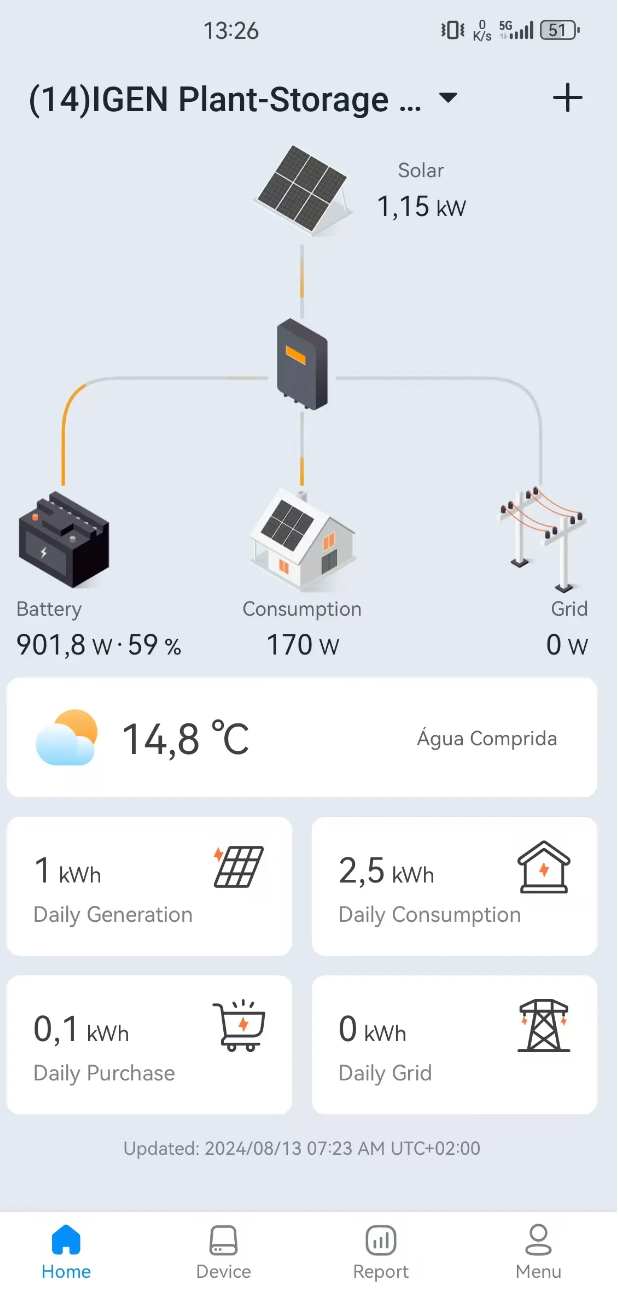618x1302 pixels.
Task: Open the Daily Consumption card
Action: 454,886
